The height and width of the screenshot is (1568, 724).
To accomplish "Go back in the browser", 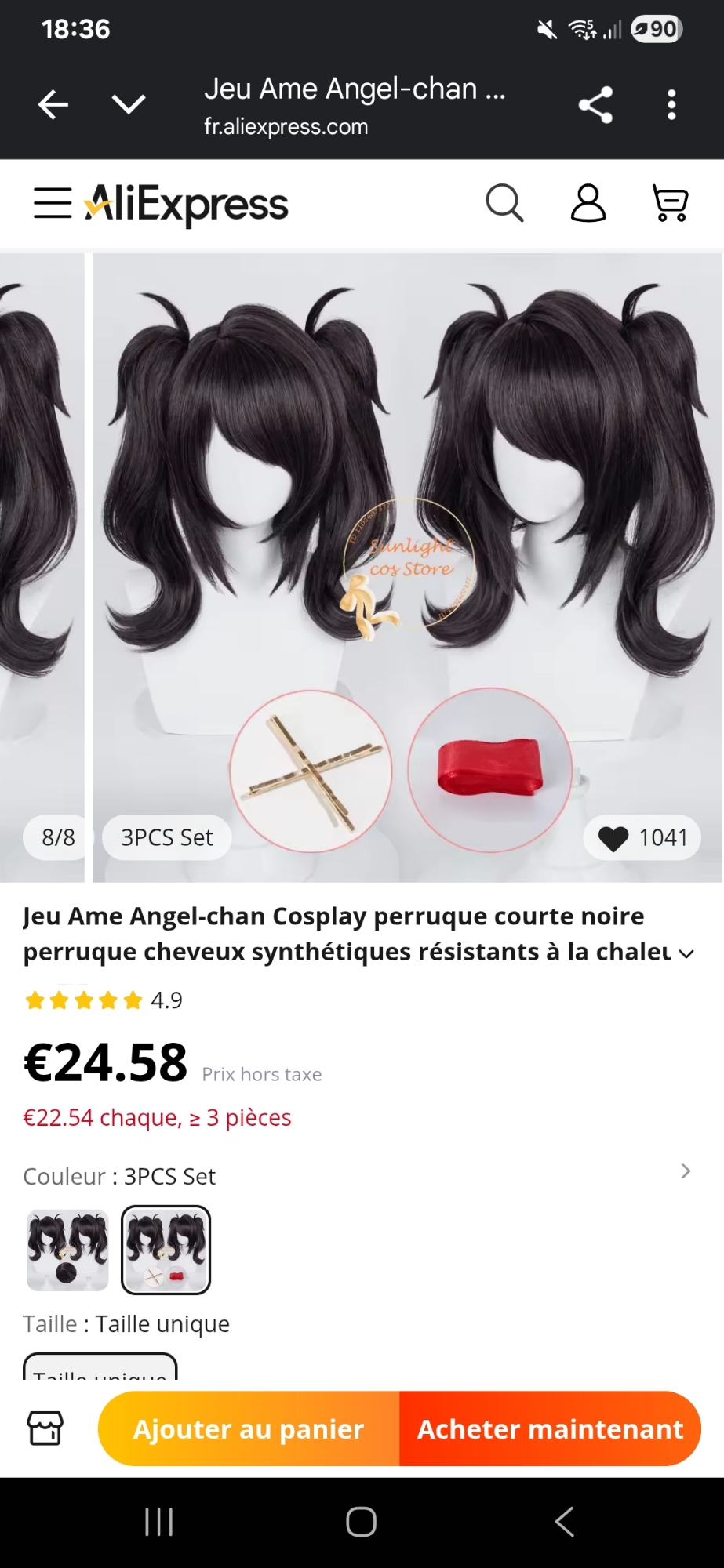I will tap(53, 104).
